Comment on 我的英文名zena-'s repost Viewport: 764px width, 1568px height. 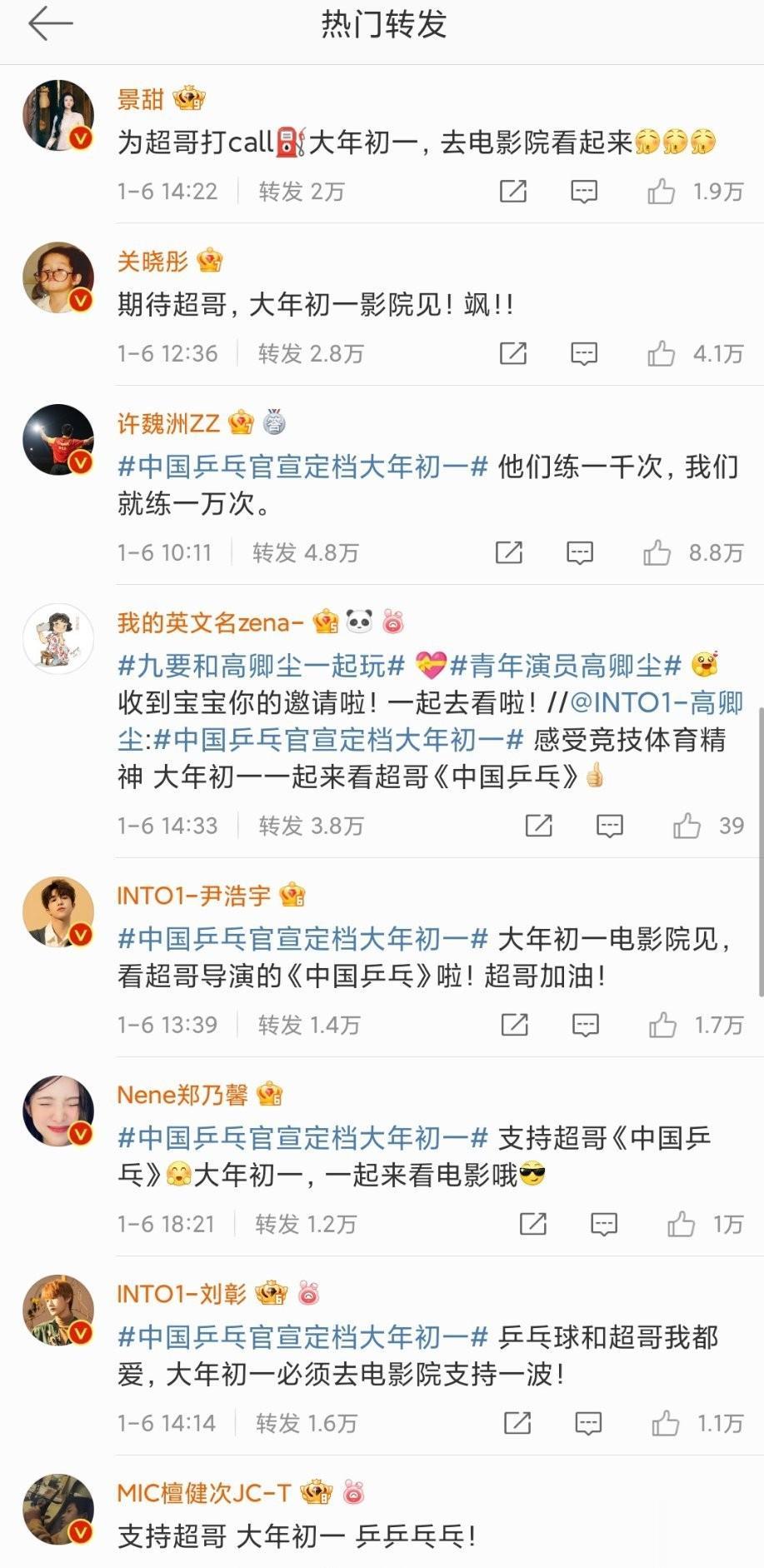tap(609, 826)
